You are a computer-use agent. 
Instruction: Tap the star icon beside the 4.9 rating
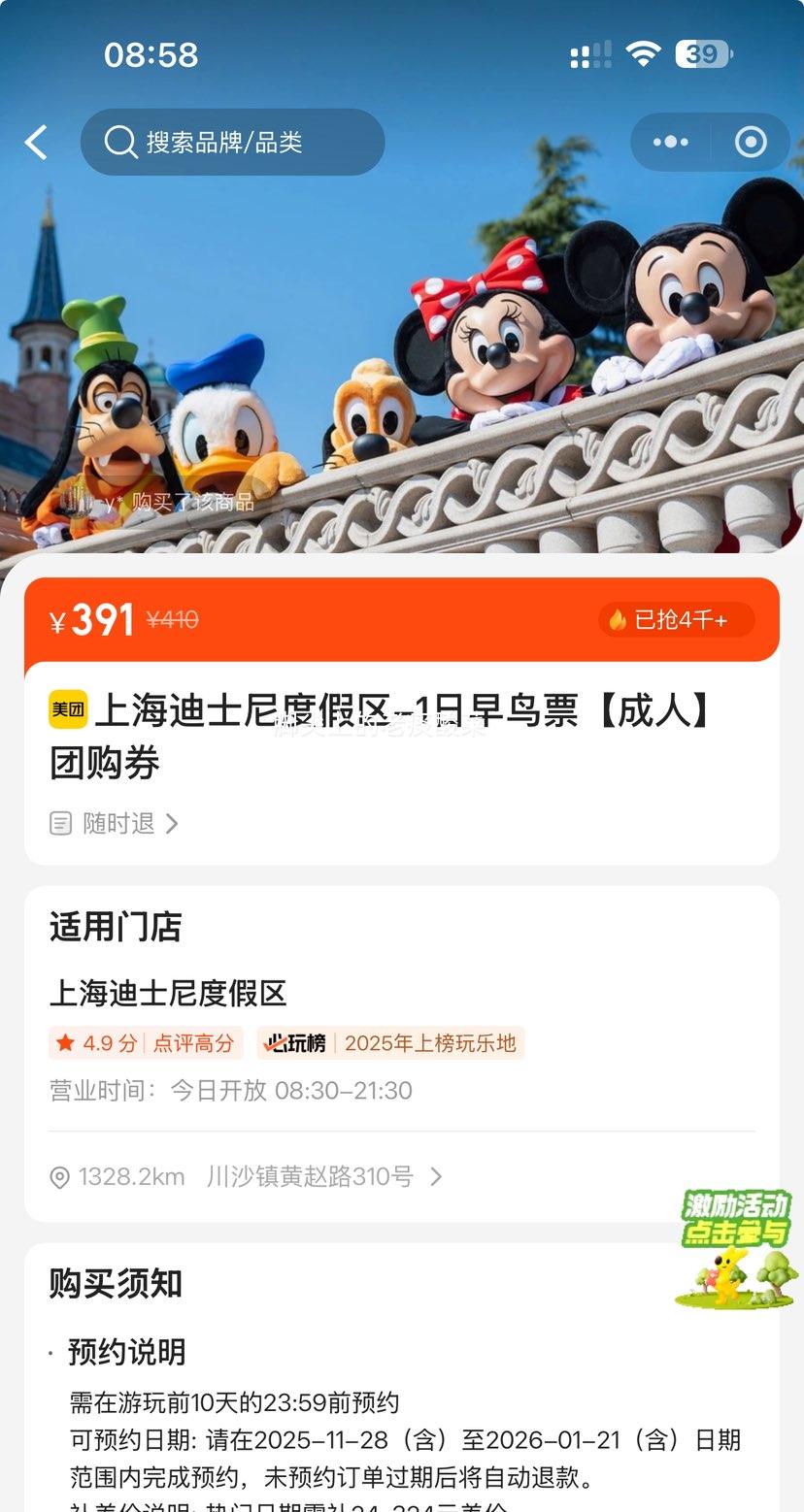coord(62,1043)
